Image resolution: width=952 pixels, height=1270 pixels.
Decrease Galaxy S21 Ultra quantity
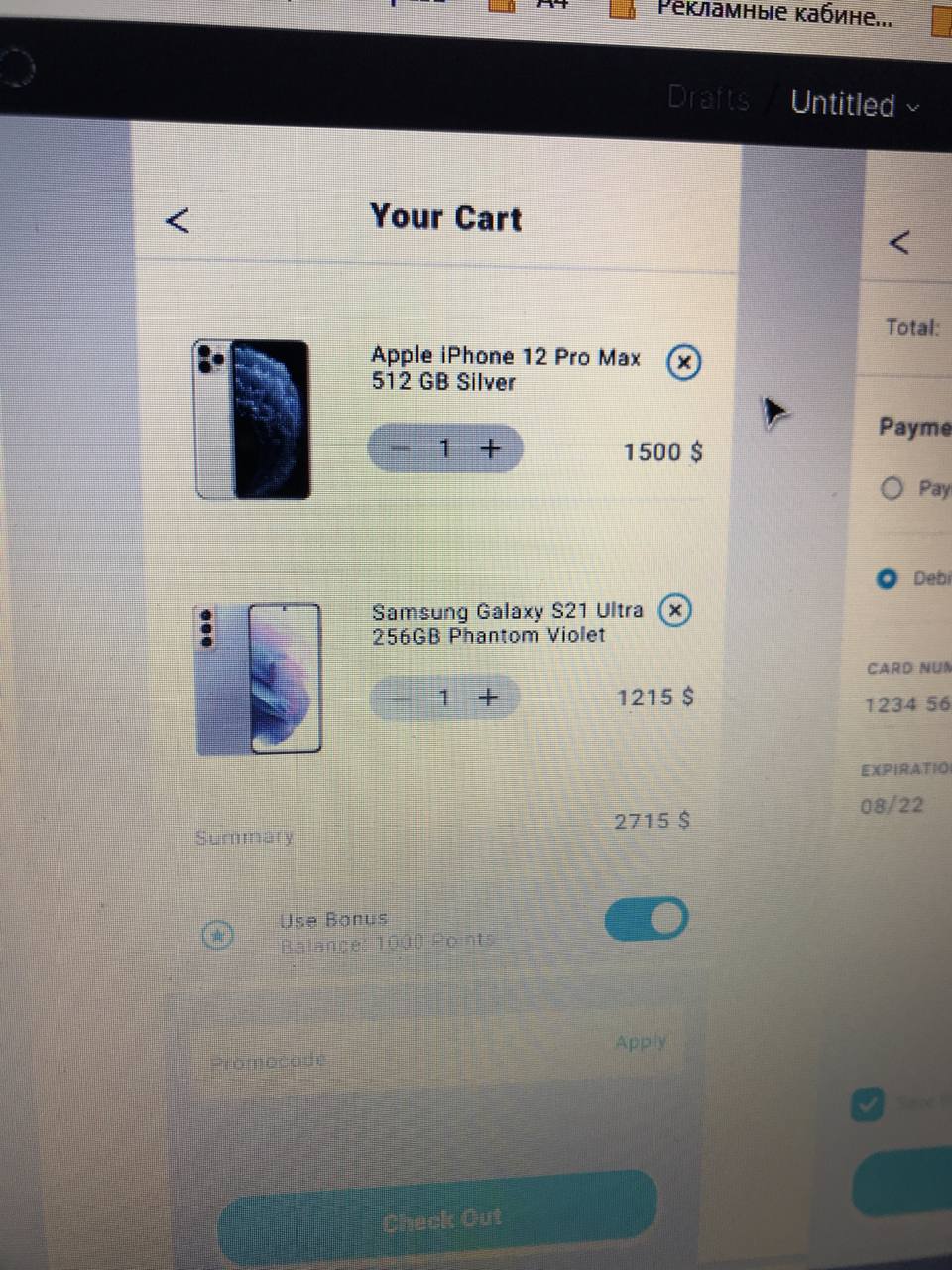(400, 698)
